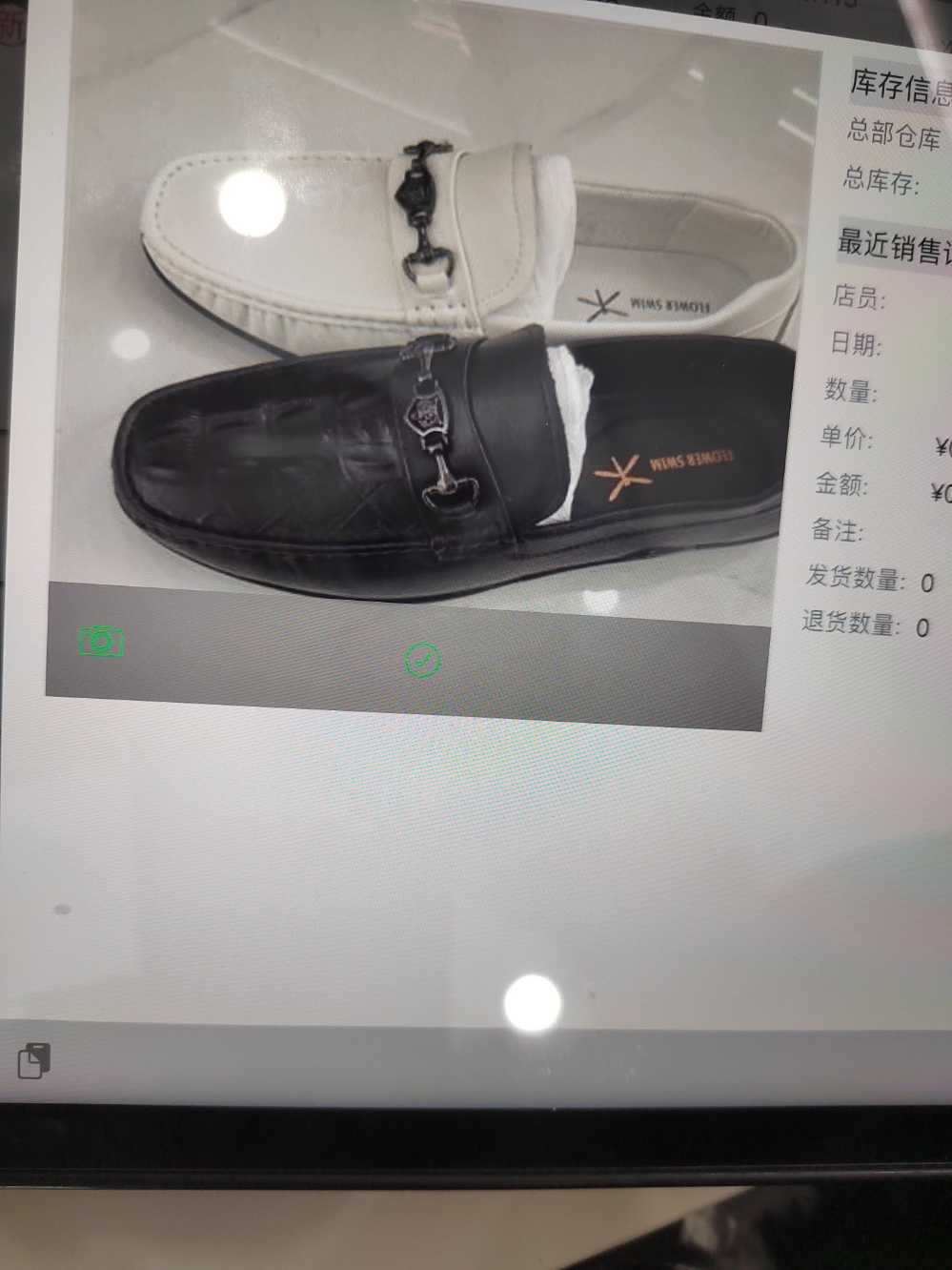
Task: Confirm with the green checkmark icon
Action: tap(422, 659)
